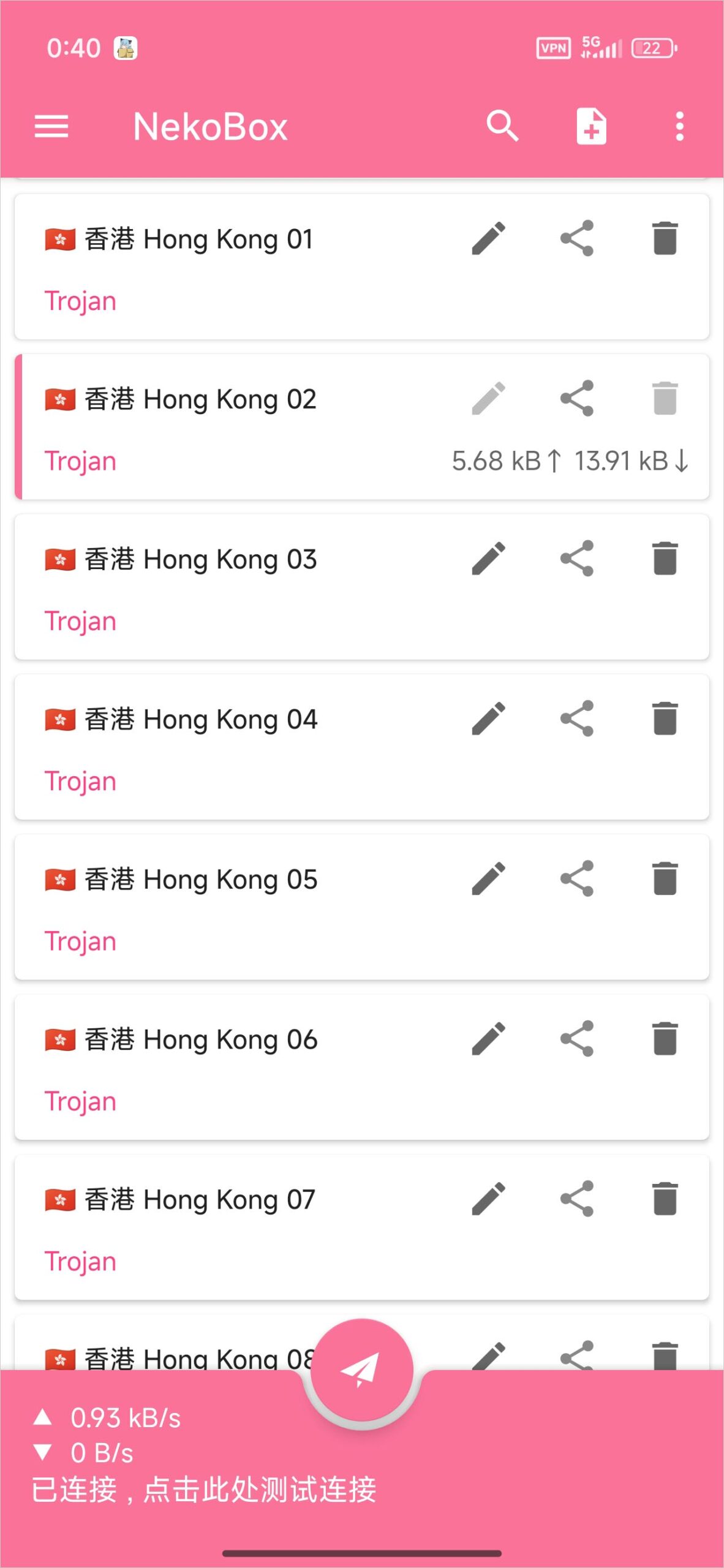
Task: Test the connection via 已连接 status text
Action: (204, 1490)
